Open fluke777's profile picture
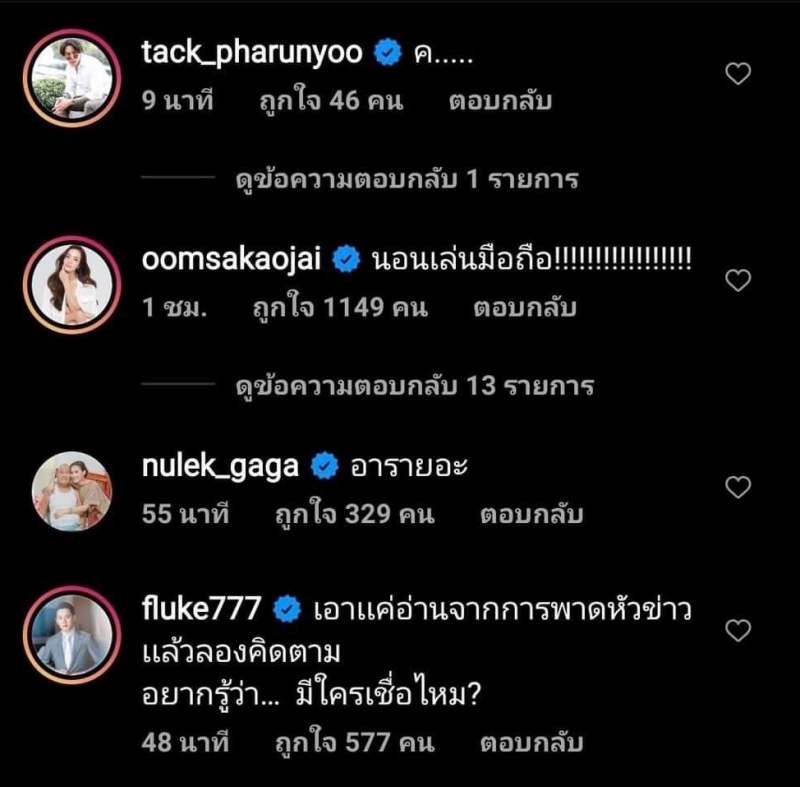Image resolution: width=800 pixels, height=787 pixels. 71,635
